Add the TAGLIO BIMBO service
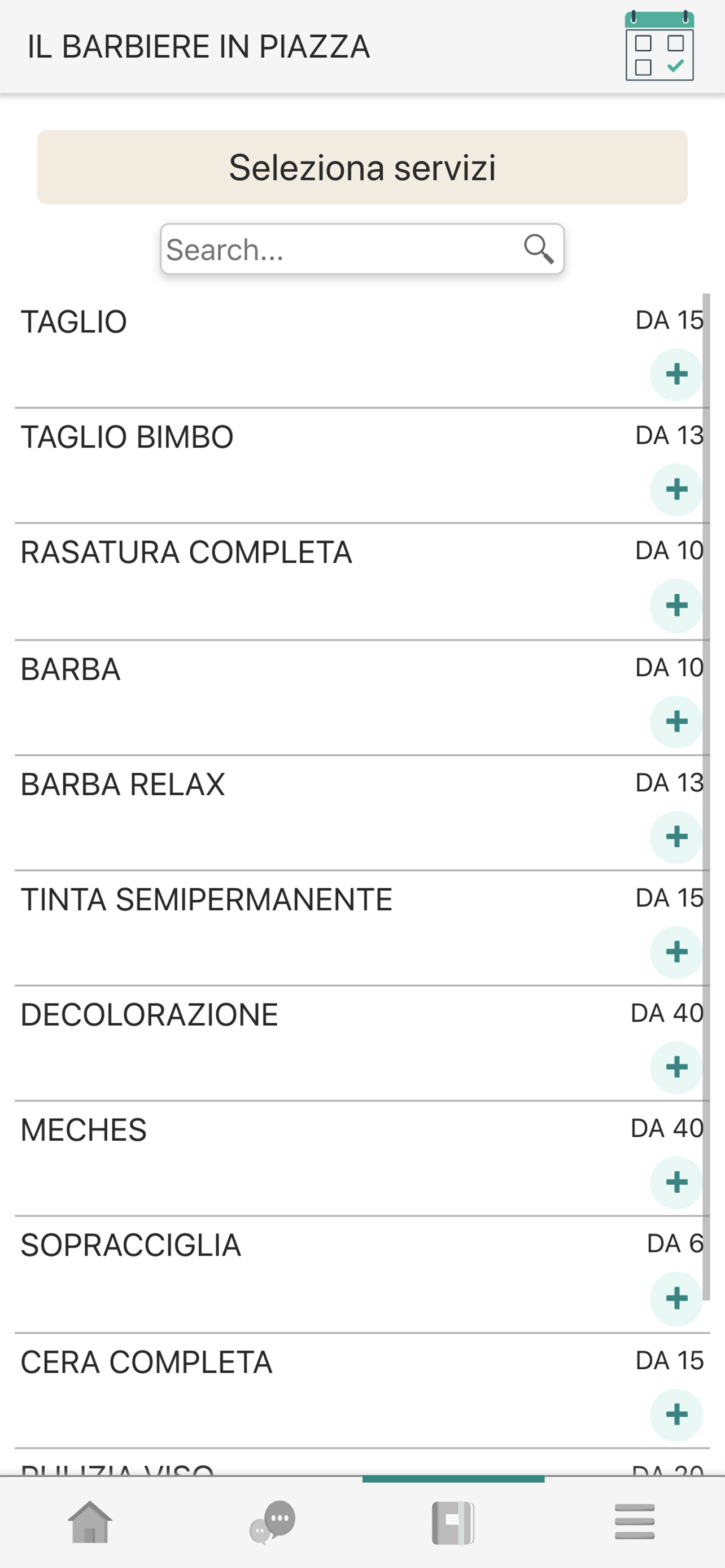Screen dimensions: 725x1568 (676, 489)
